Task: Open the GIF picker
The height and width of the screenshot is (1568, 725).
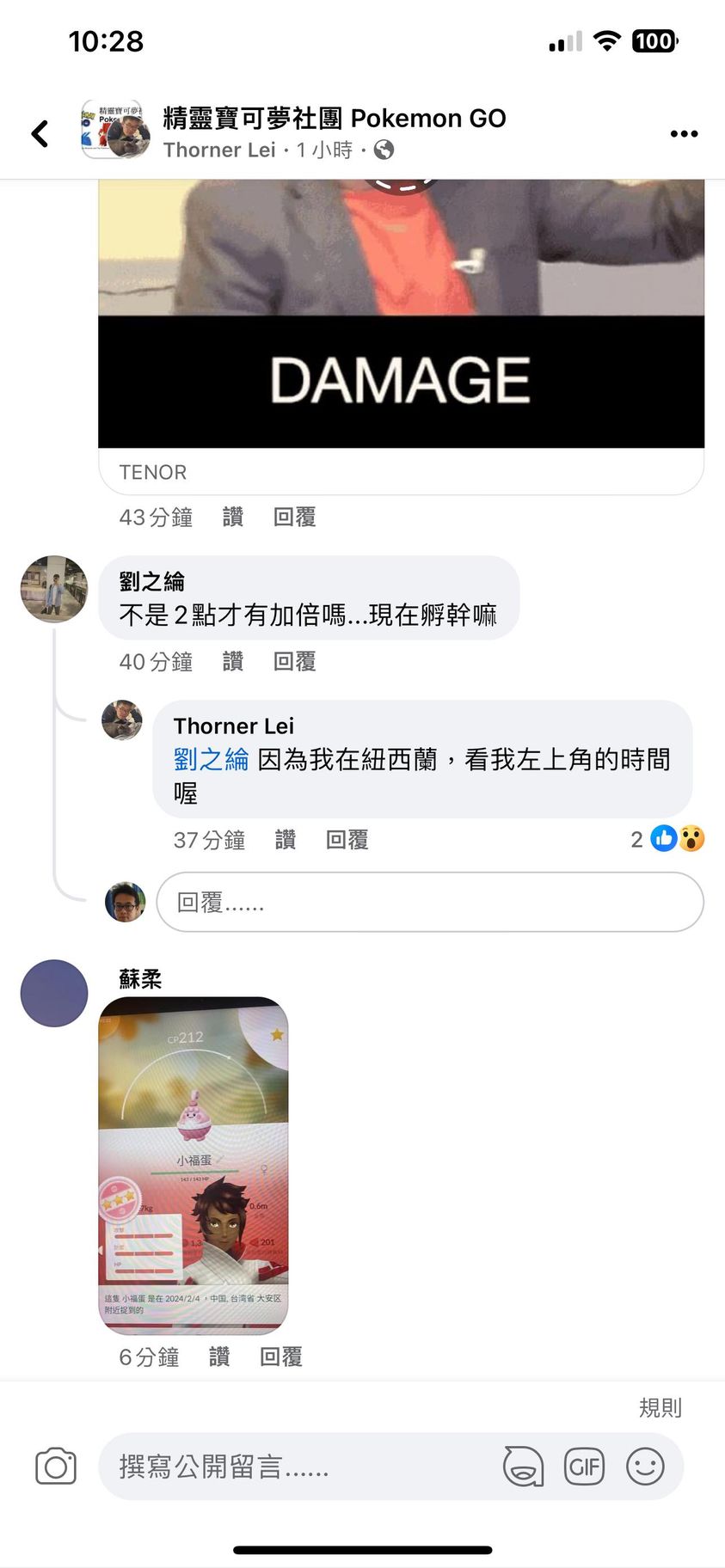Action: click(584, 1467)
